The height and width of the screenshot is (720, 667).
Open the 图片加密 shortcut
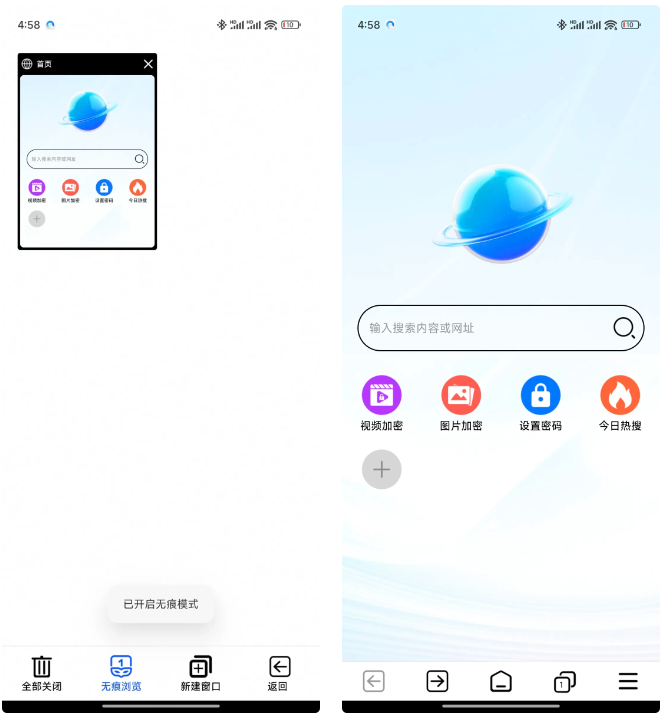coord(461,403)
